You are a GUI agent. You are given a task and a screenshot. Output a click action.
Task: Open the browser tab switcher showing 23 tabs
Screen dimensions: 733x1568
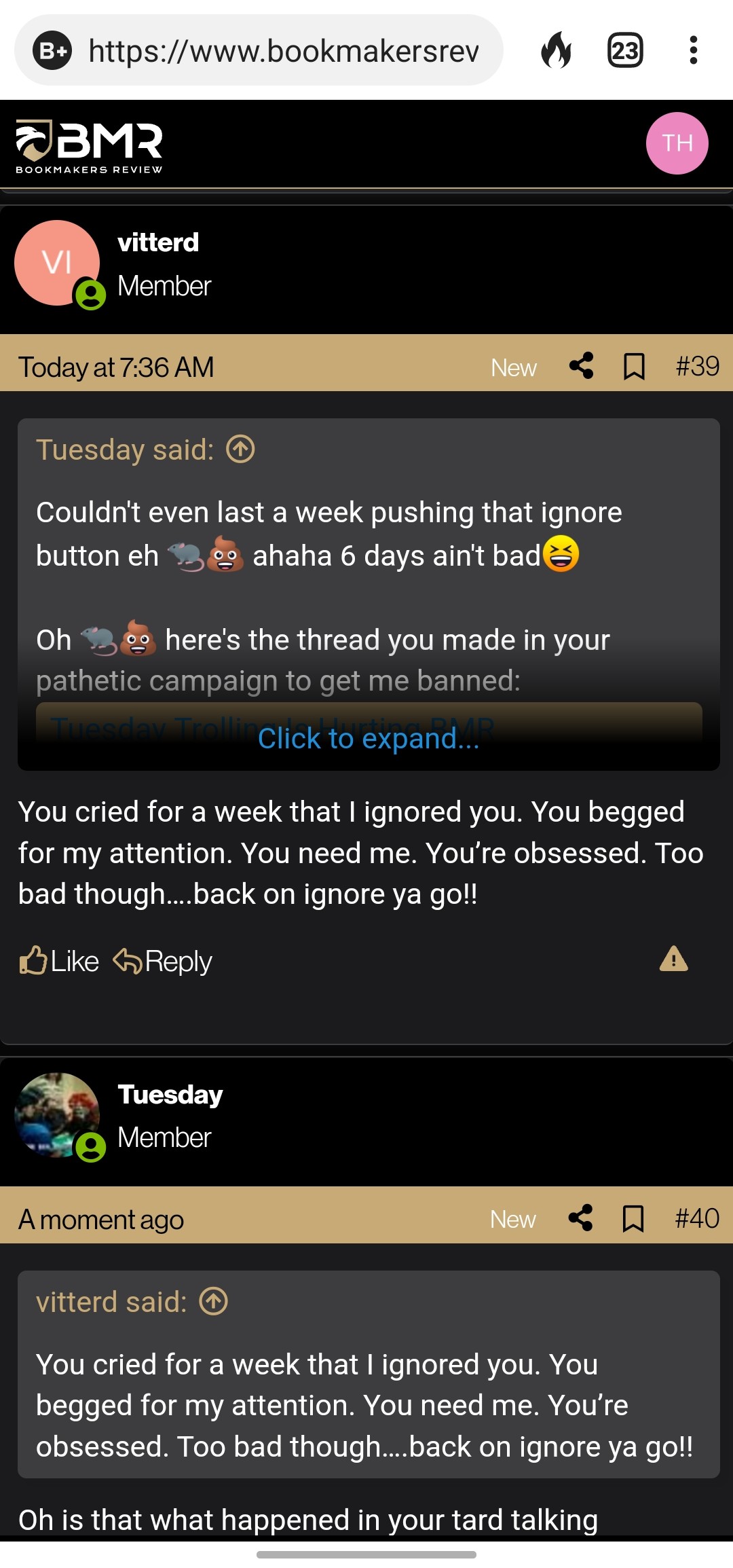(625, 50)
